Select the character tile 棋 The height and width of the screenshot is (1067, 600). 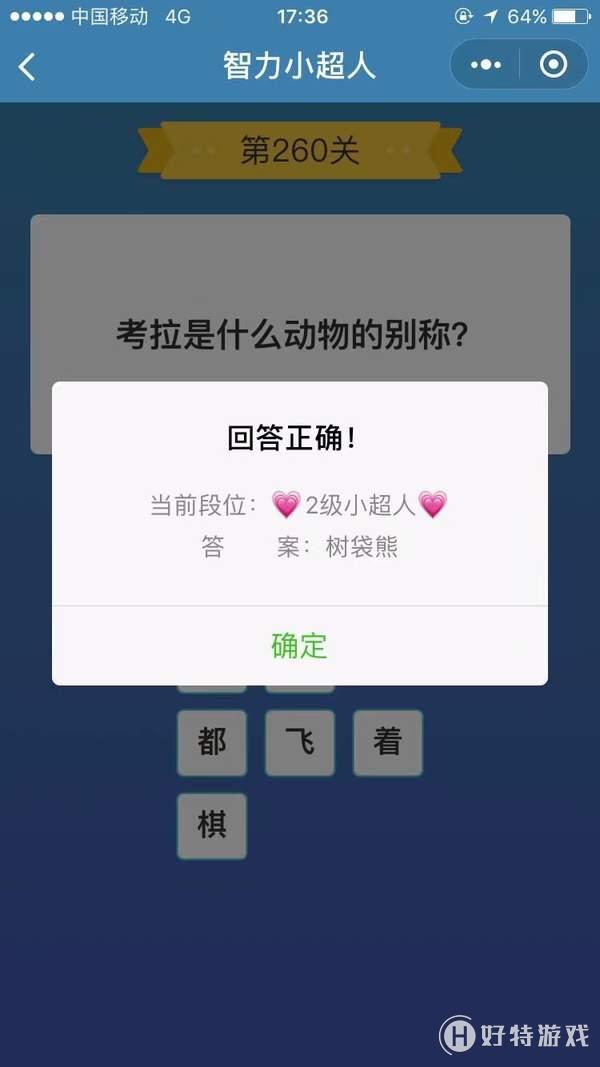212,826
